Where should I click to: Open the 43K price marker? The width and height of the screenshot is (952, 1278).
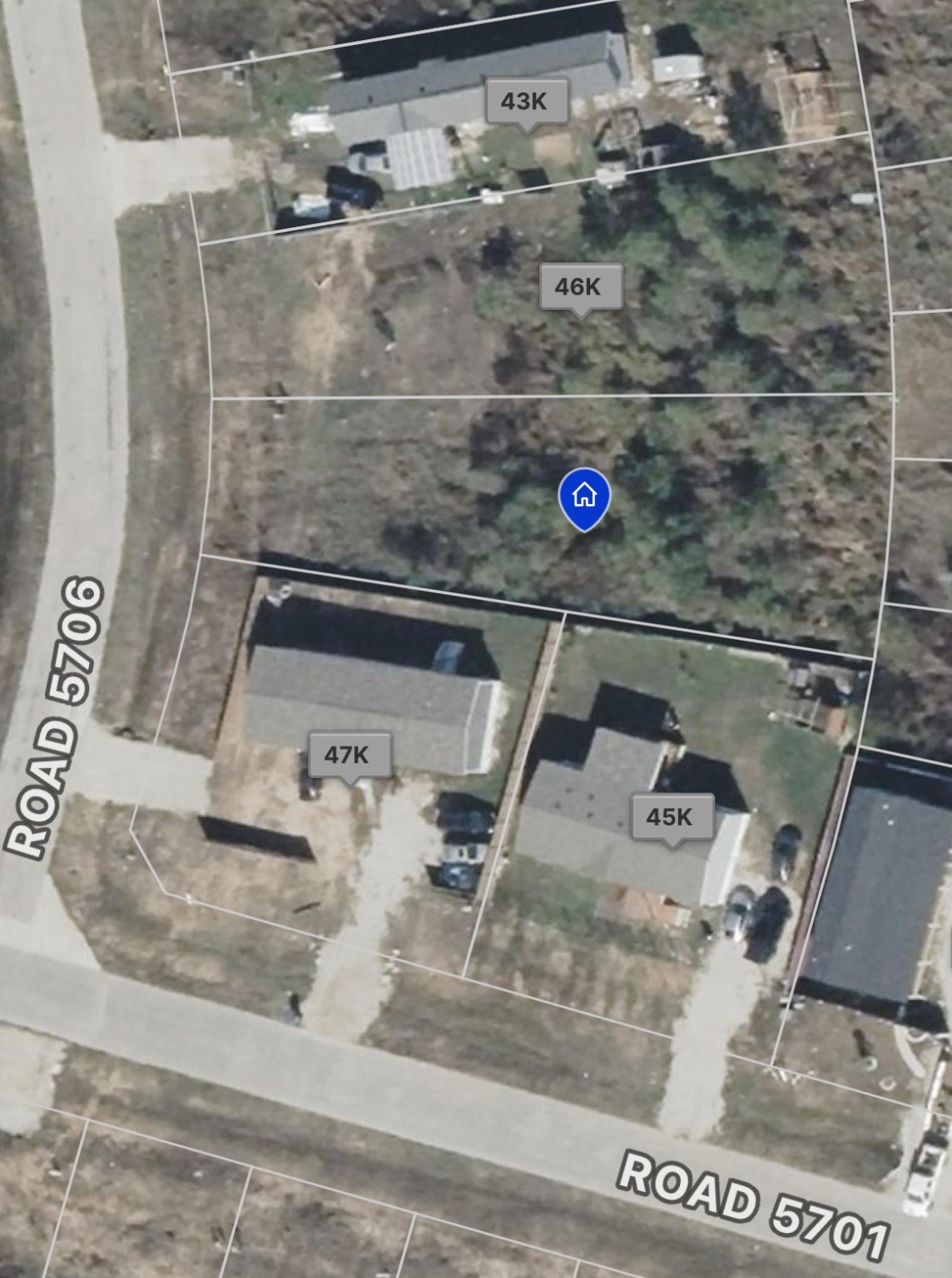[x=525, y=102]
